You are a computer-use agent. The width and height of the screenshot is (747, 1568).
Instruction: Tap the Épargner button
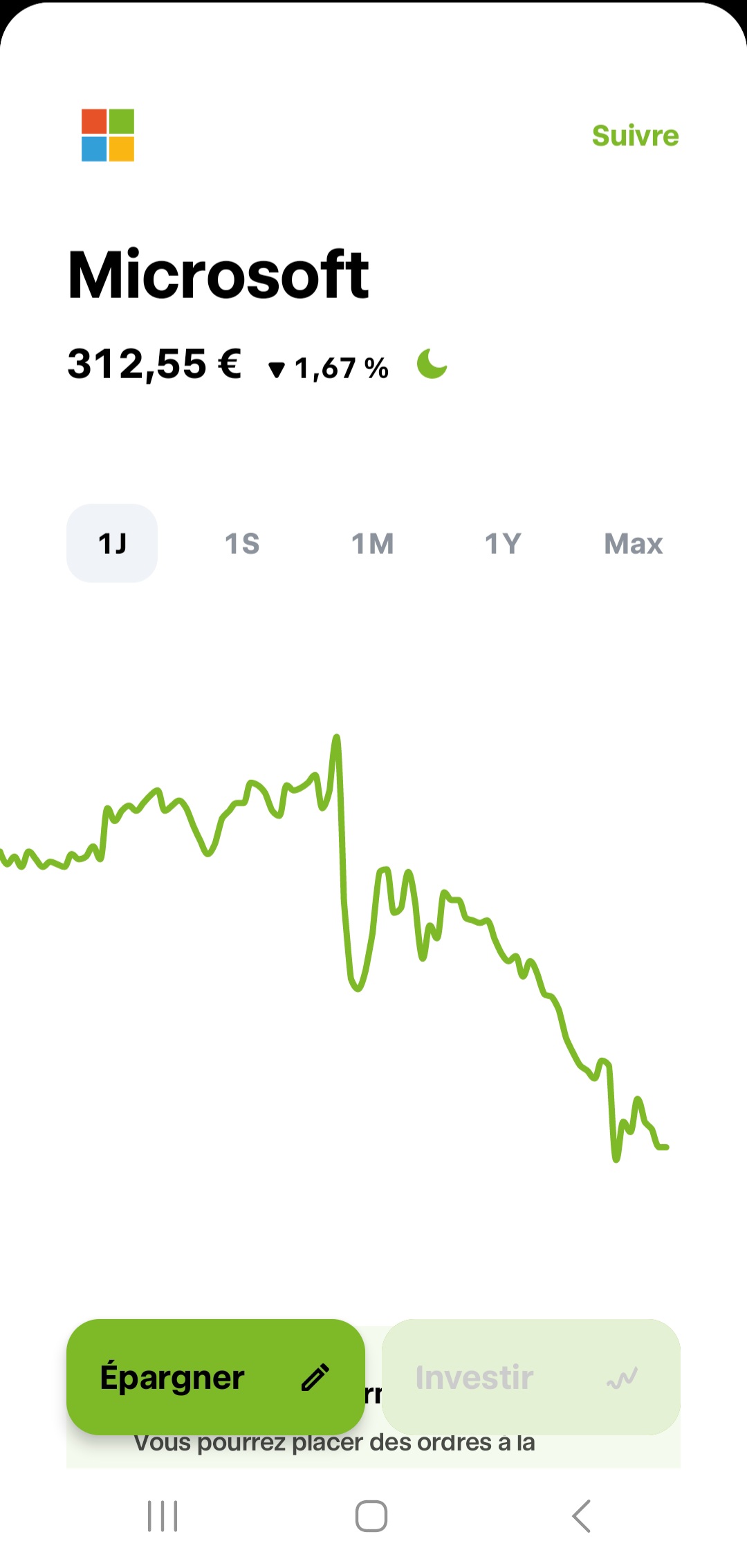click(216, 1377)
